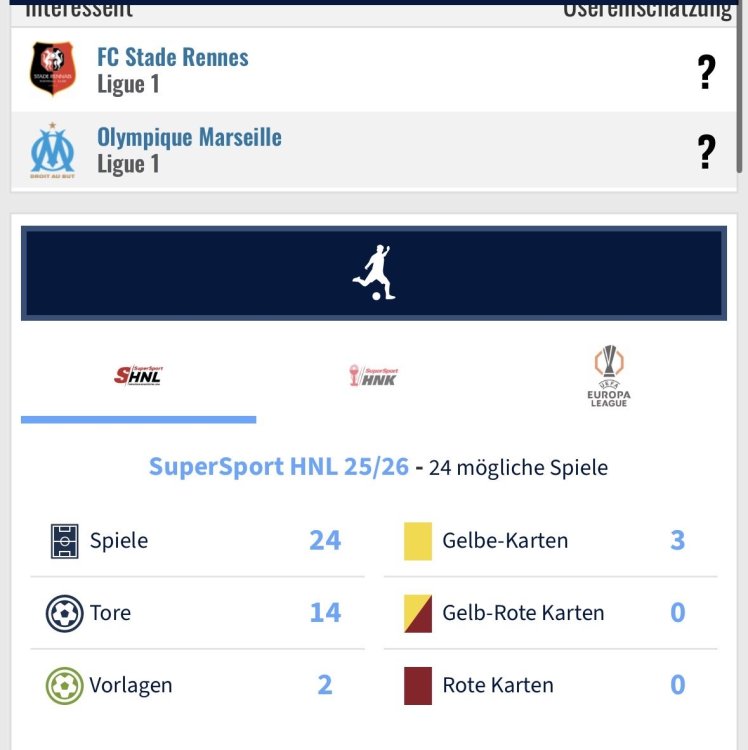
Task: Select the player performance icon banner
Action: [x=374, y=273]
